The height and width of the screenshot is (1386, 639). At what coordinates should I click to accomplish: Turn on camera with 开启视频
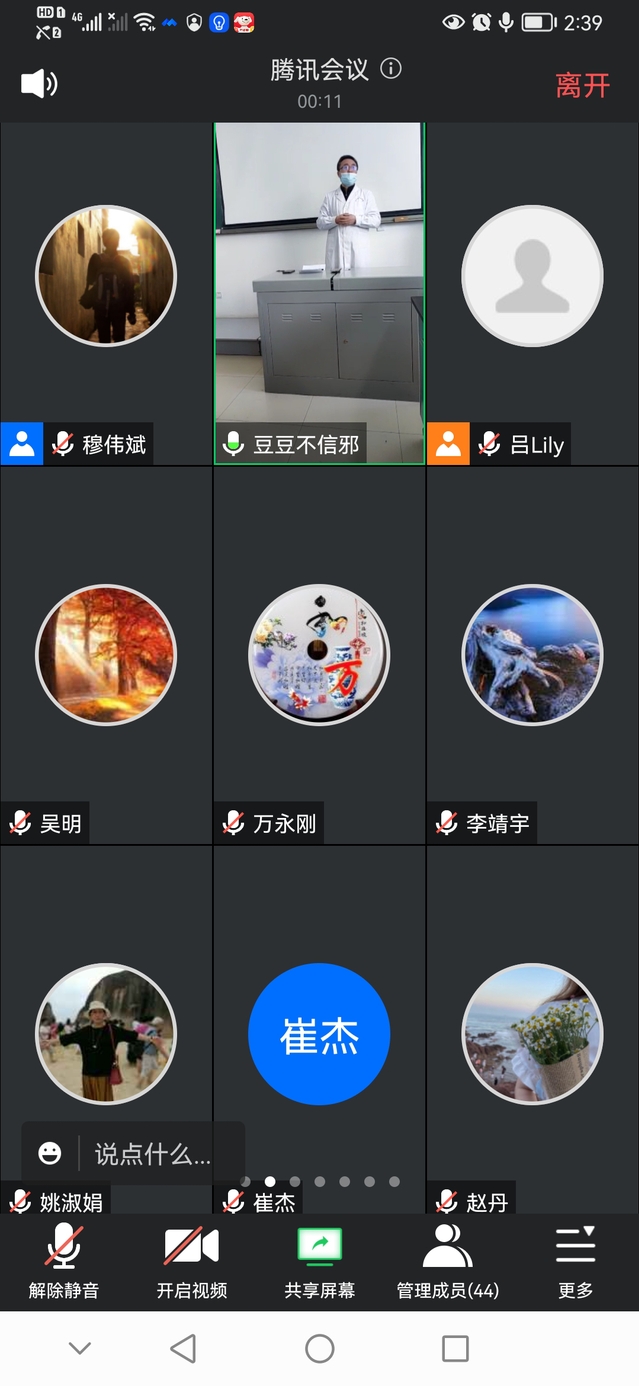point(191,1261)
